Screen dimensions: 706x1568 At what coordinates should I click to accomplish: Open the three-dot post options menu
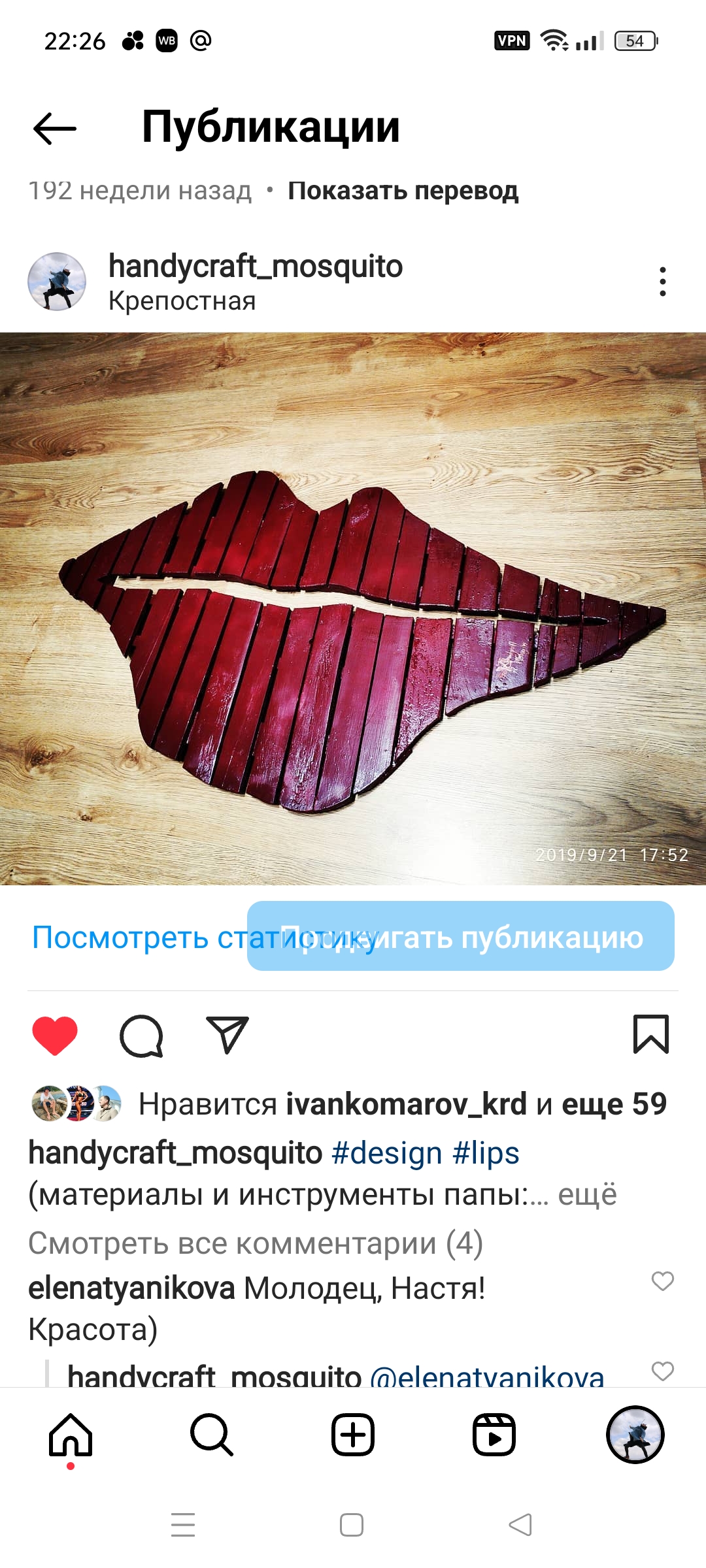[x=662, y=282]
